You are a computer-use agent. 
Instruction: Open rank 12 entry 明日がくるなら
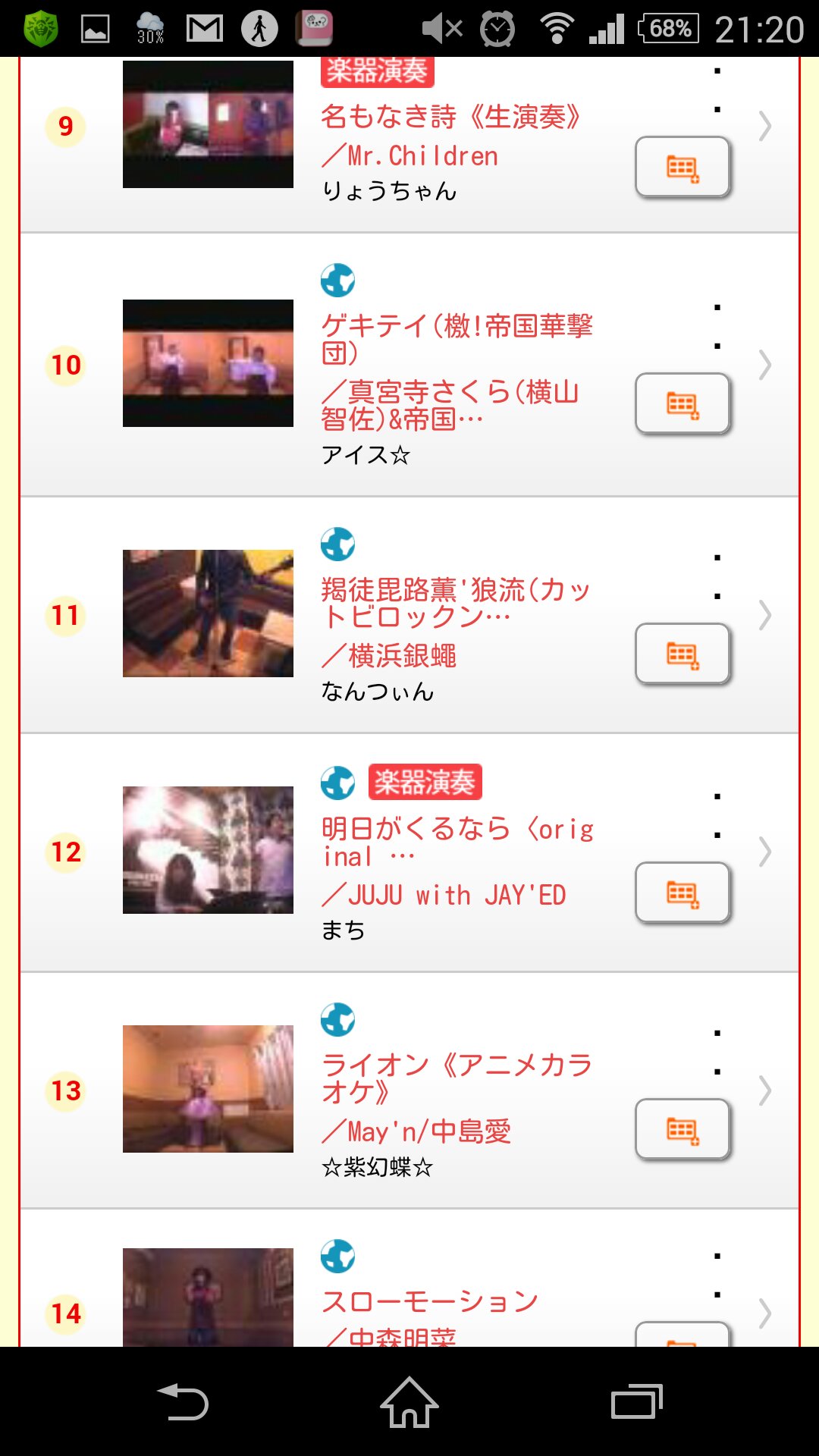(409, 852)
